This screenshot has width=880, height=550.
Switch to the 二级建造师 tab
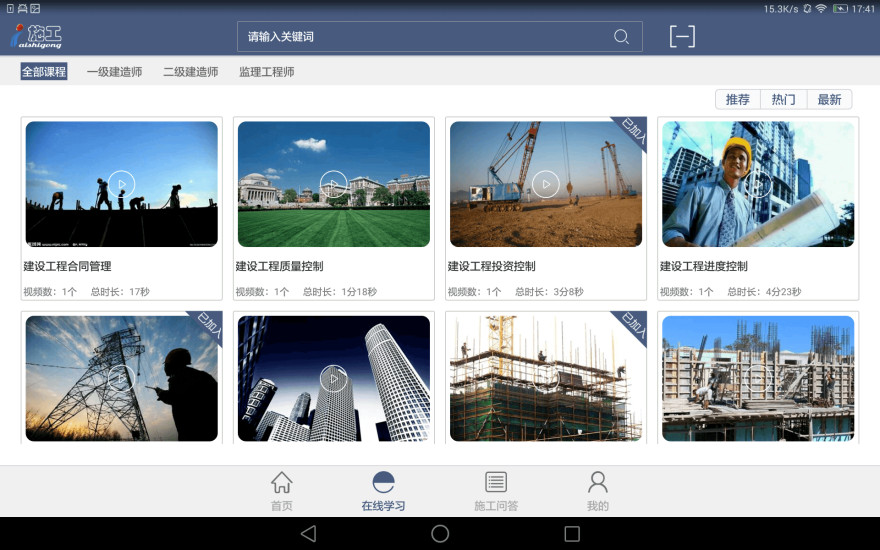[190, 72]
